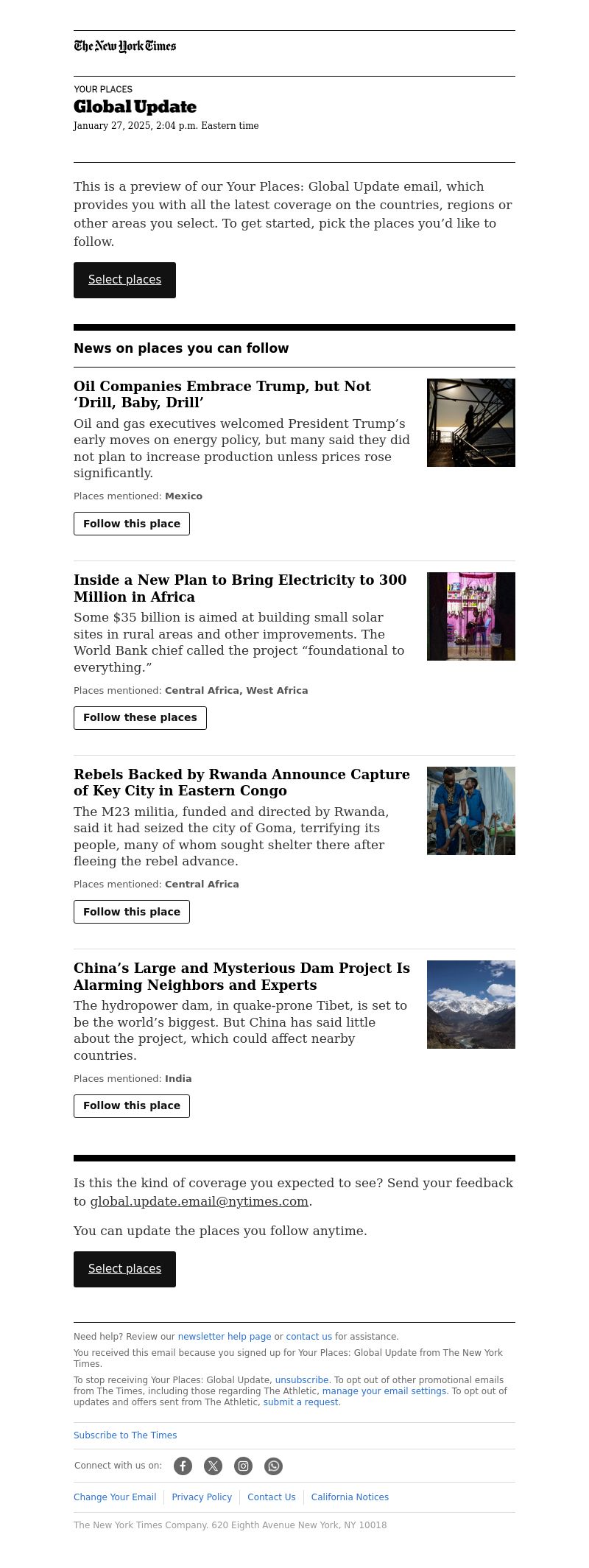The image size is (589, 1568).
Task: Open the newsletter help page link
Action: 224,1336
